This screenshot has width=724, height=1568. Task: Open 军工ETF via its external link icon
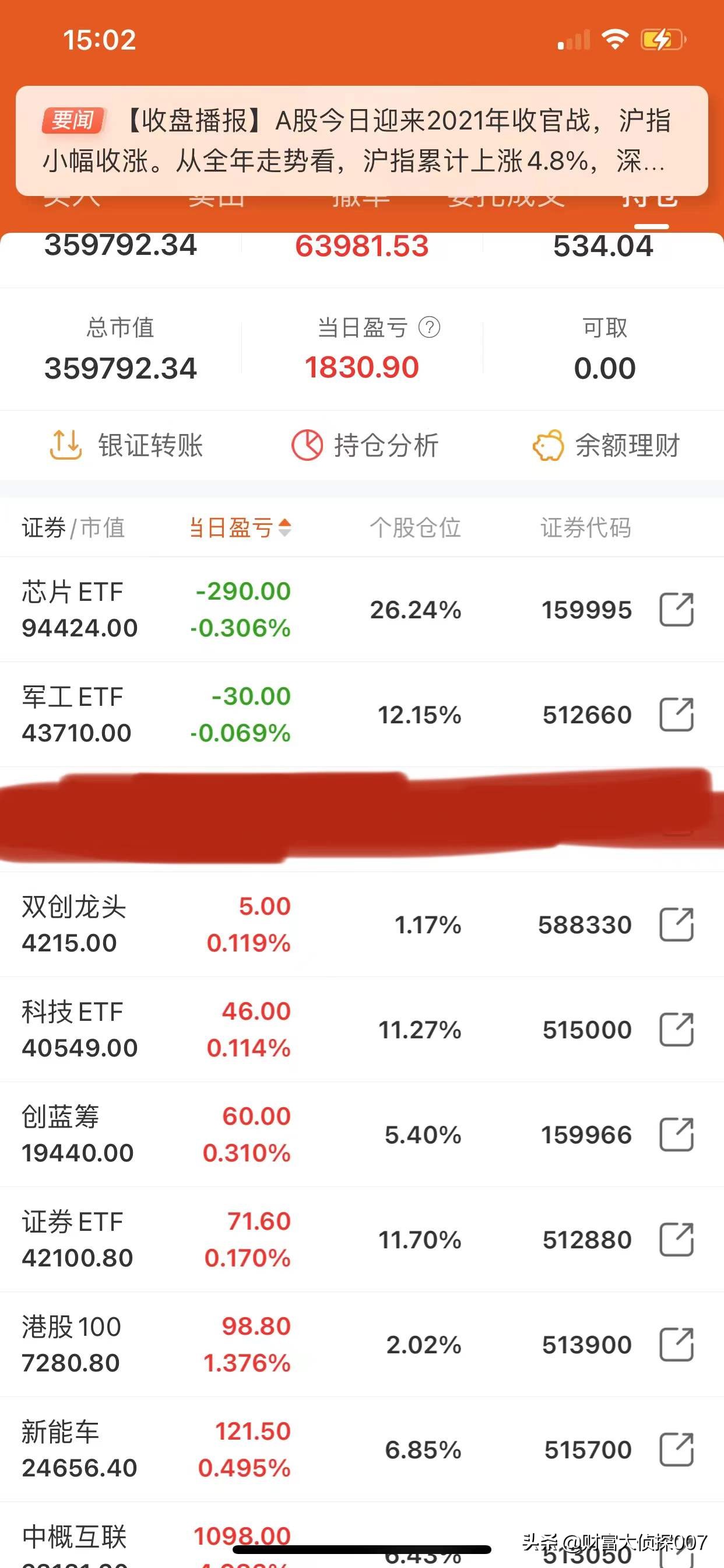pos(676,713)
